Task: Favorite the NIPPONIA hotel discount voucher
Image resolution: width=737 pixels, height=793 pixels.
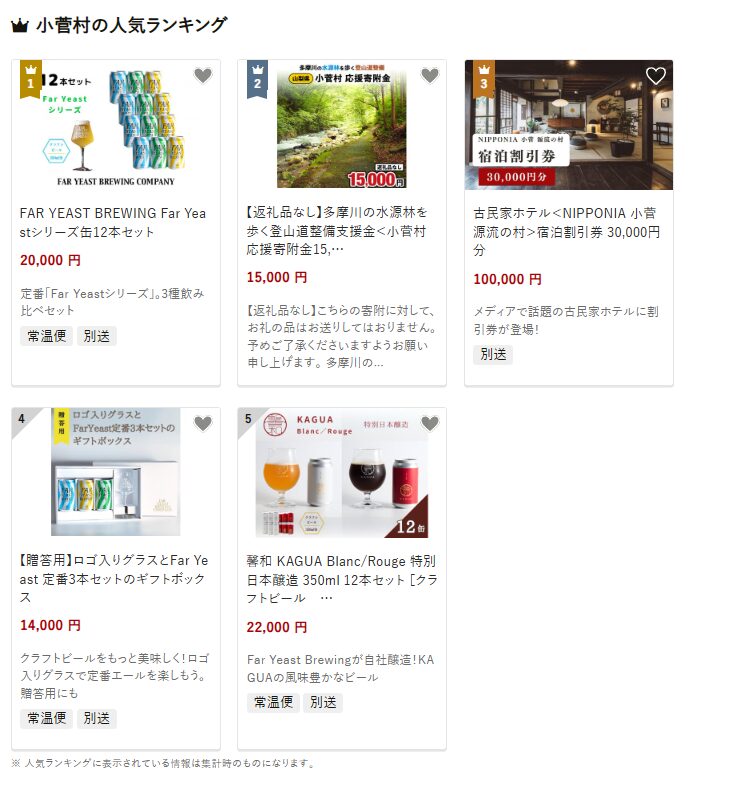Action: point(656,76)
